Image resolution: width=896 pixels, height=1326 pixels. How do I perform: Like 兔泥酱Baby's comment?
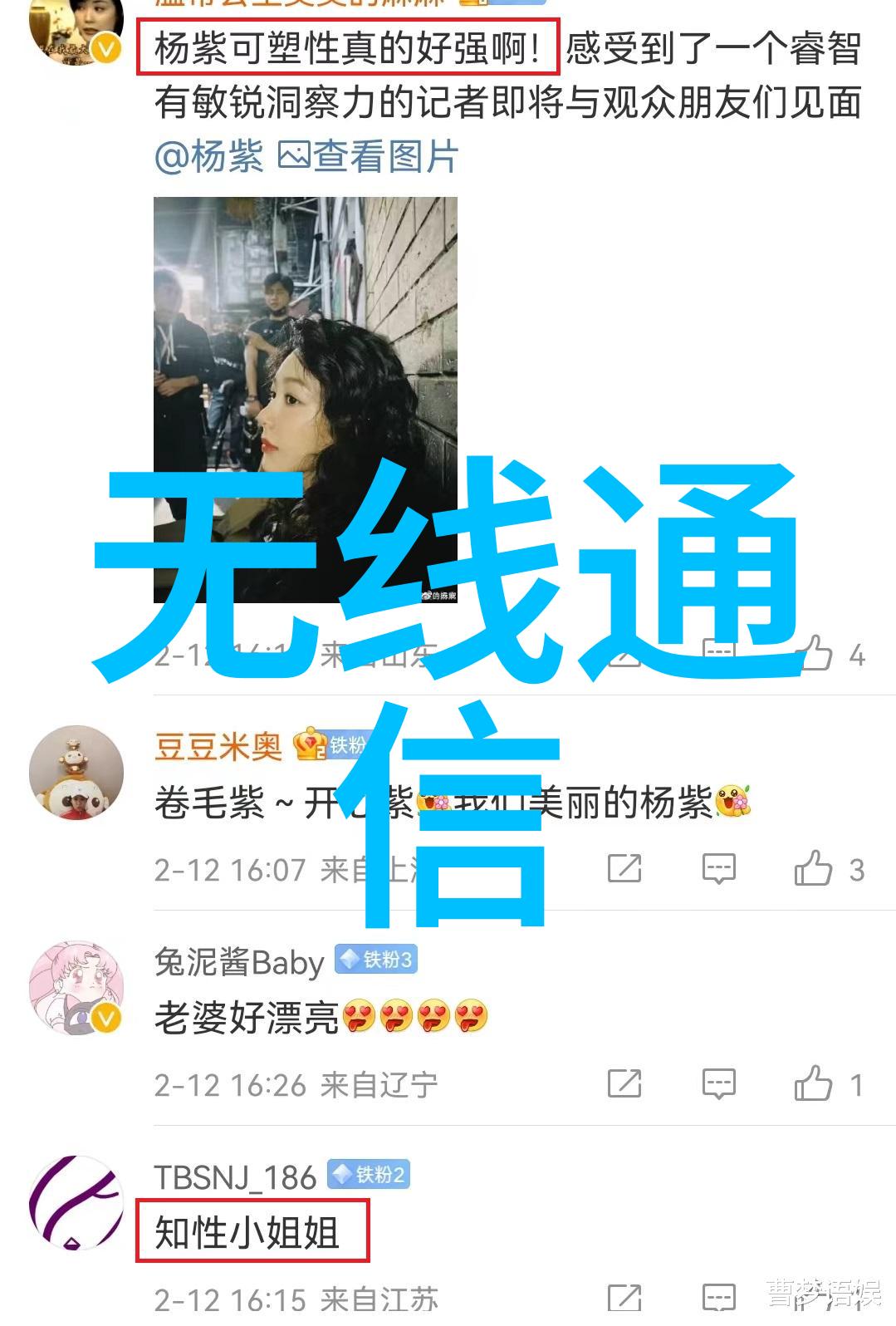(x=814, y=1084)
